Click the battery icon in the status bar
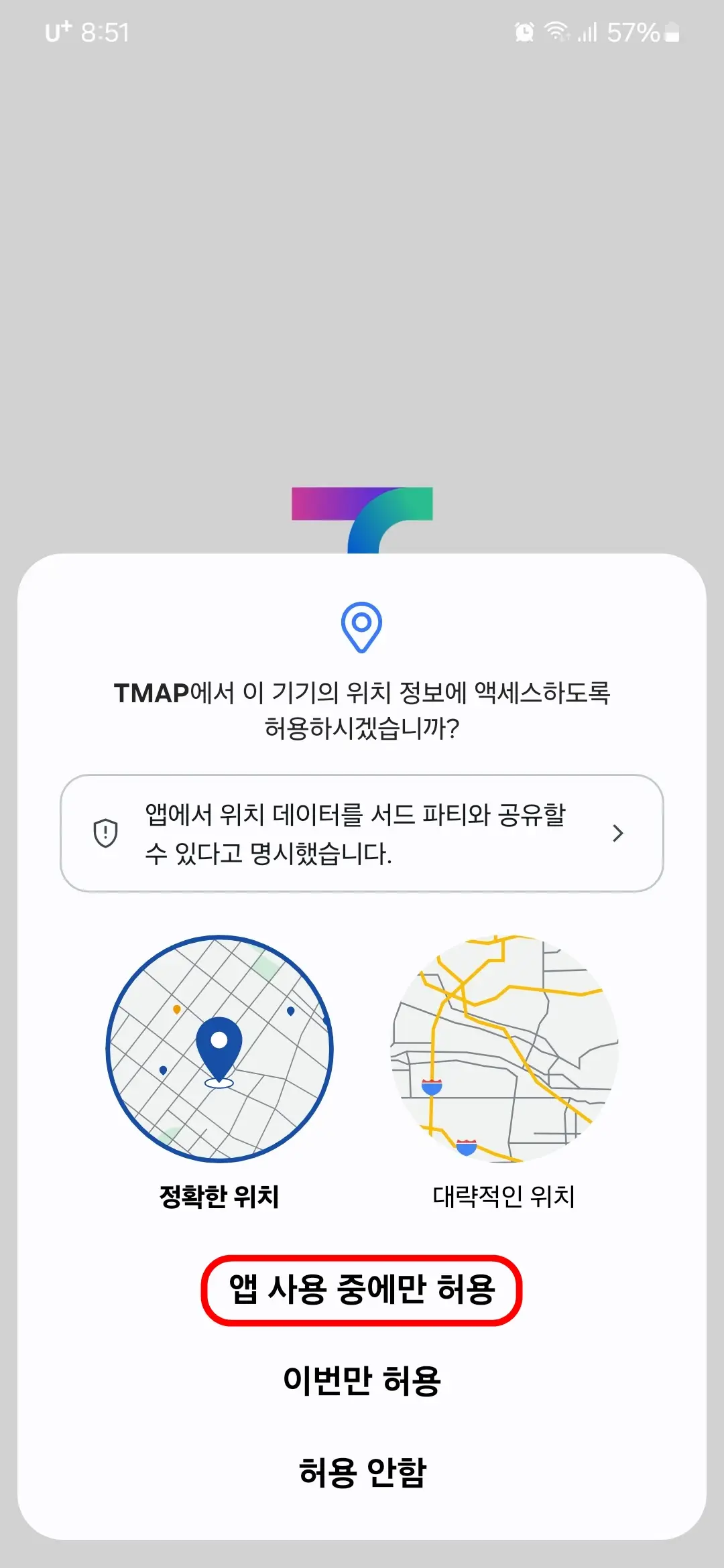Image resolution: width=724 pixels, height=1568 pixels. click(670, 31)
